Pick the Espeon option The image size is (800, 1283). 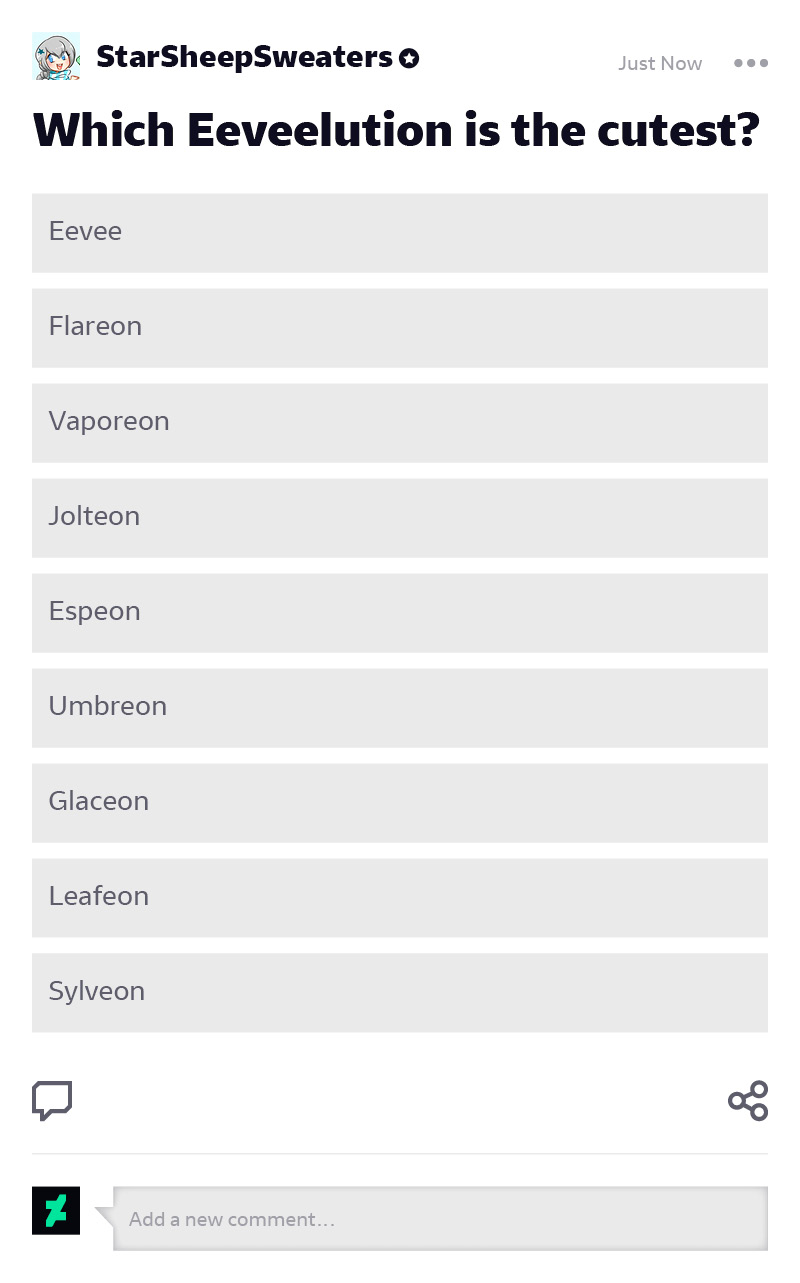point(400,613)
